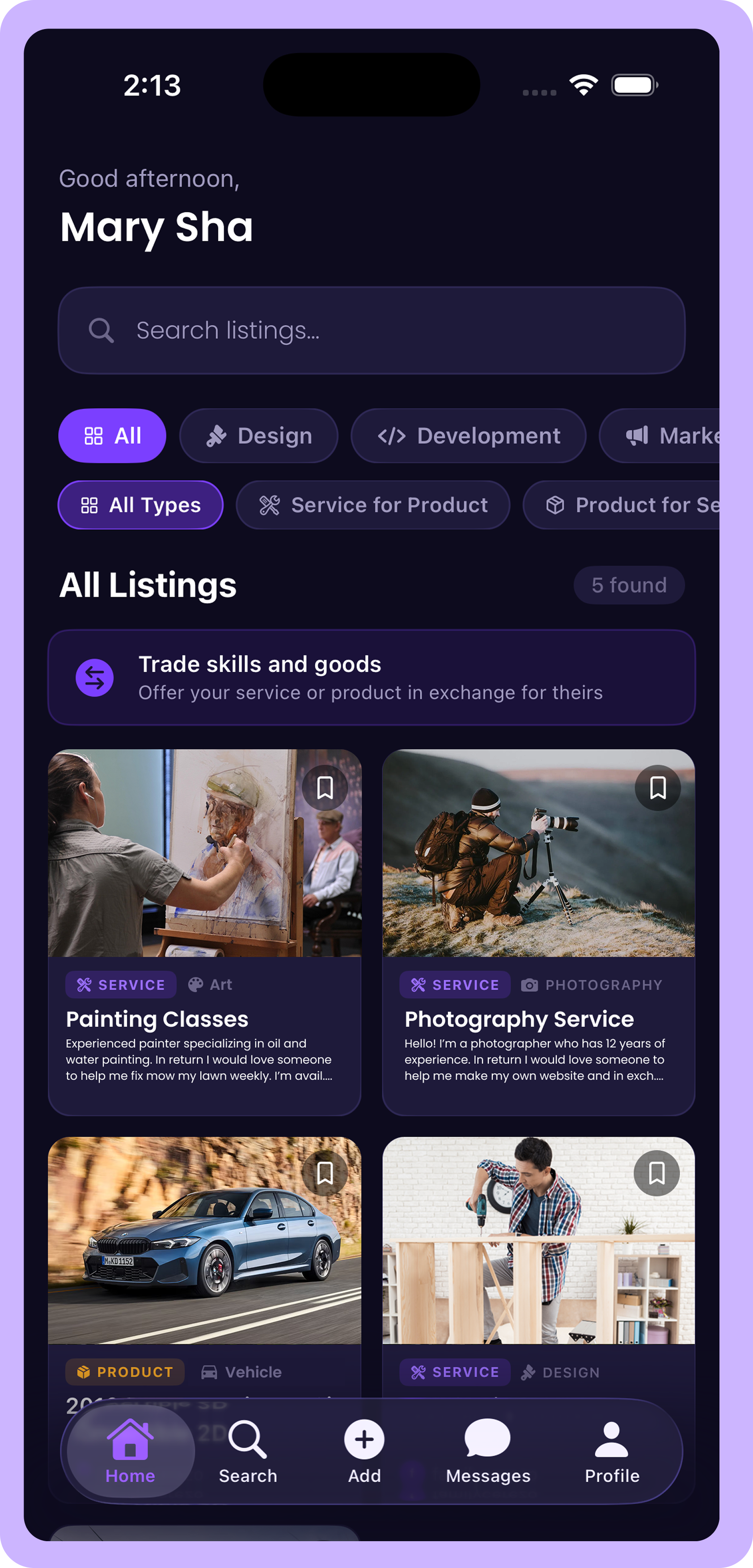Open the Search listings magnifier icon

click(x=102, y=330)
